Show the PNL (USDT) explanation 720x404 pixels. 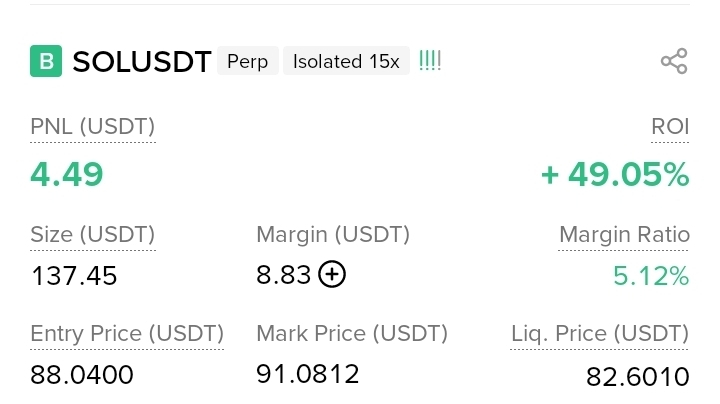(x=92, y=127)
